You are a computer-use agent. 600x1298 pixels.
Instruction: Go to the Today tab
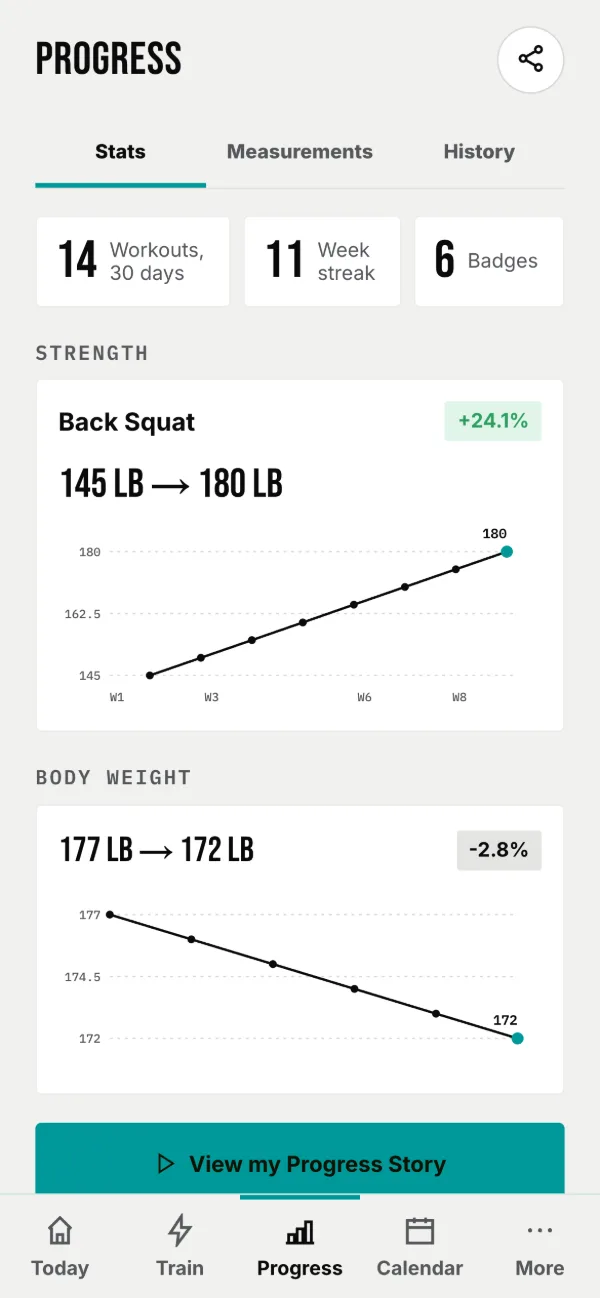tap(60, 1247)
